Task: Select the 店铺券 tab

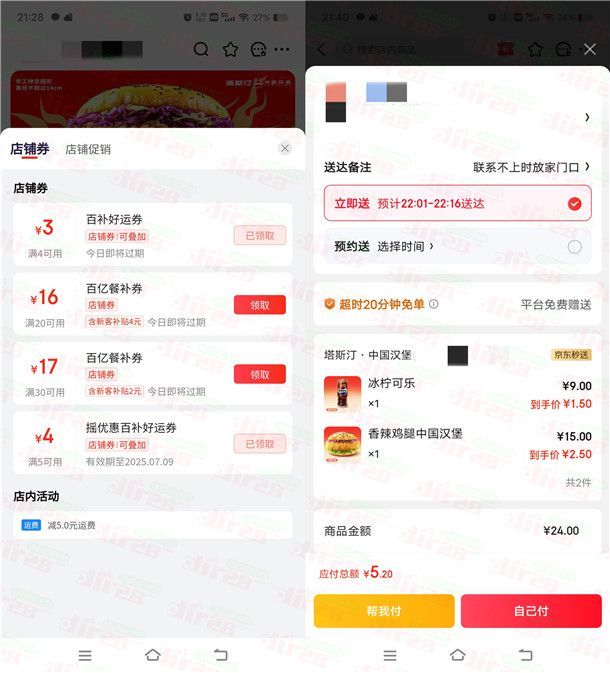Action: click(x=29, y=149)
